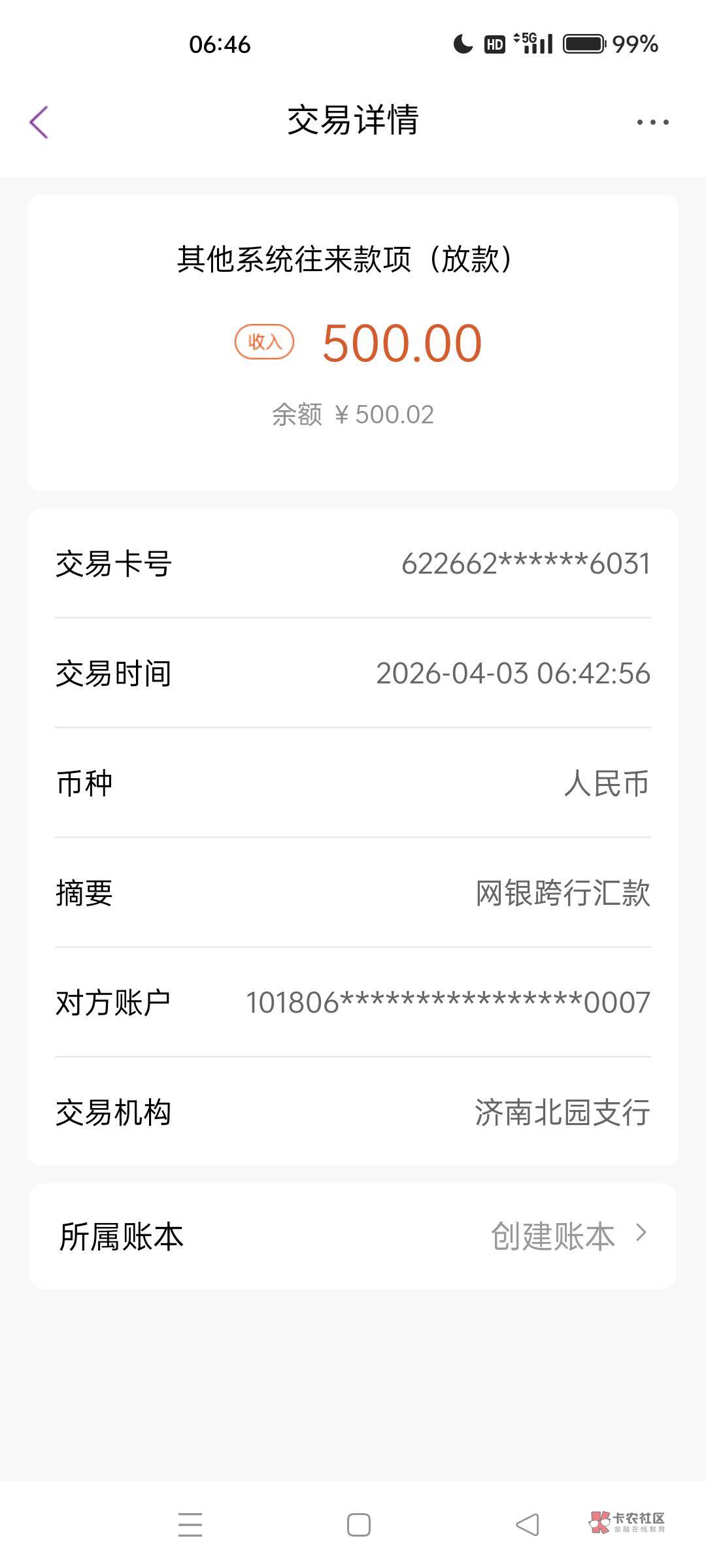Go back from the 交易详情 page

click(x=39, y=122)
